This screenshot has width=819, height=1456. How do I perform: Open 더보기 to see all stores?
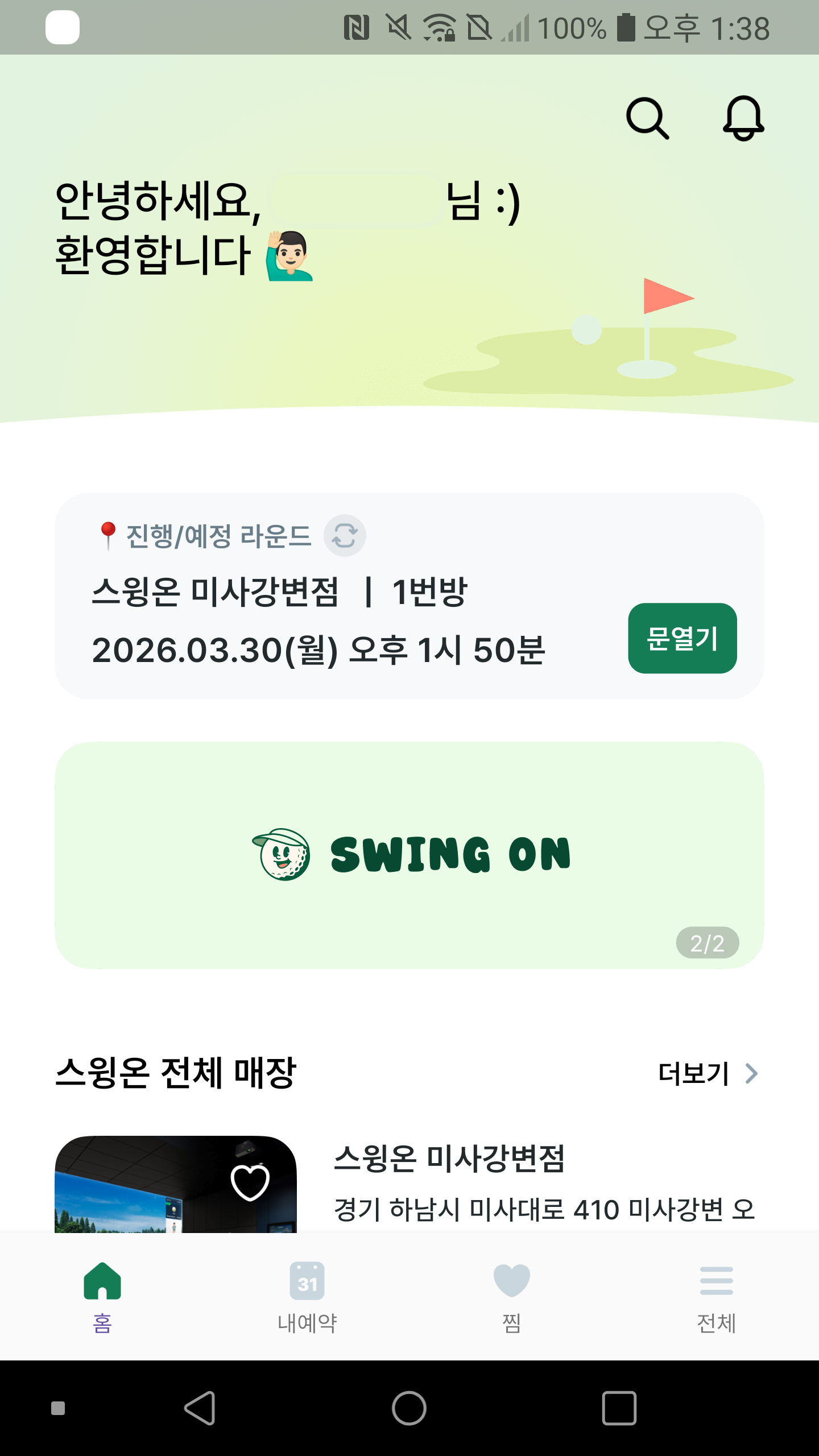pos(693,1073)
